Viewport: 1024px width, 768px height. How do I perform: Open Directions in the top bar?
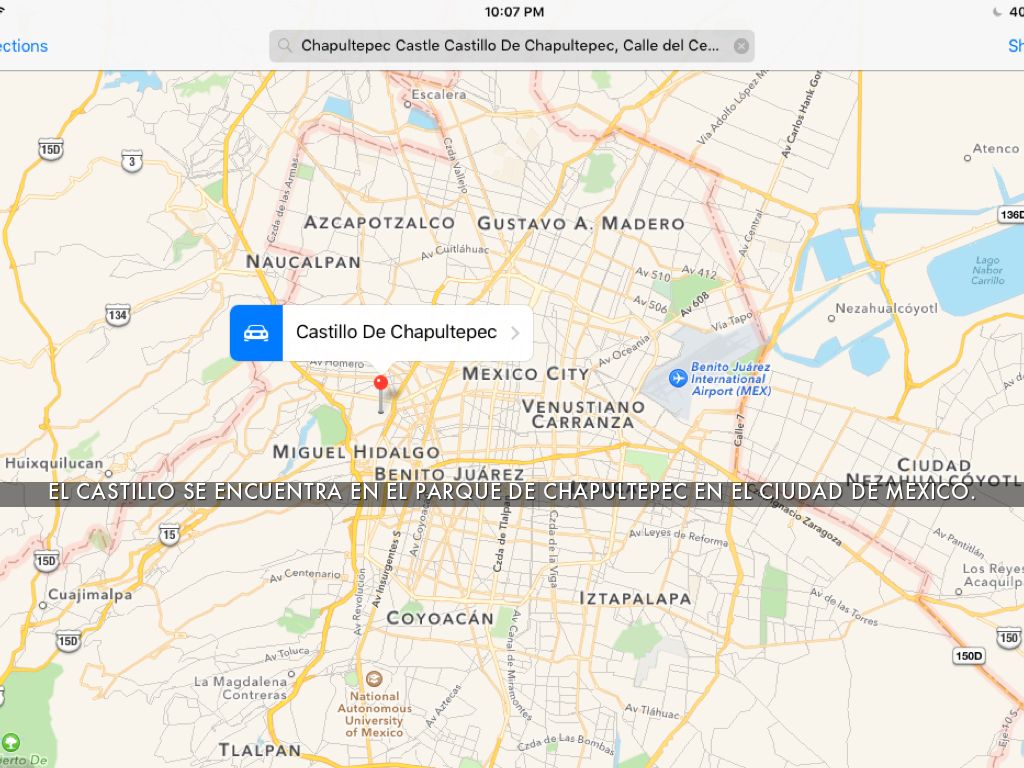[x=24, y=46]
